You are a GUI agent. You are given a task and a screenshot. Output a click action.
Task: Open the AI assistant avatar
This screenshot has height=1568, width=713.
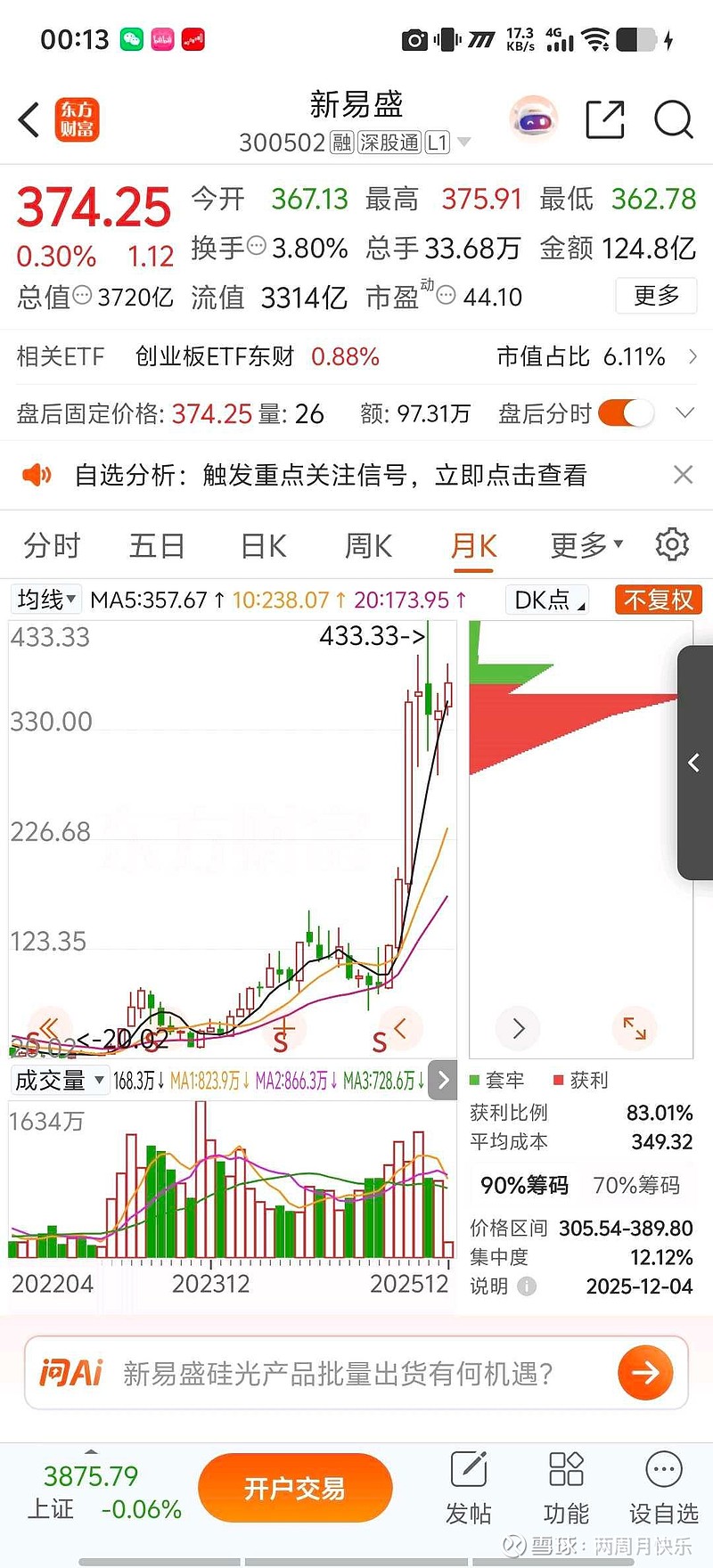point(533,118)
